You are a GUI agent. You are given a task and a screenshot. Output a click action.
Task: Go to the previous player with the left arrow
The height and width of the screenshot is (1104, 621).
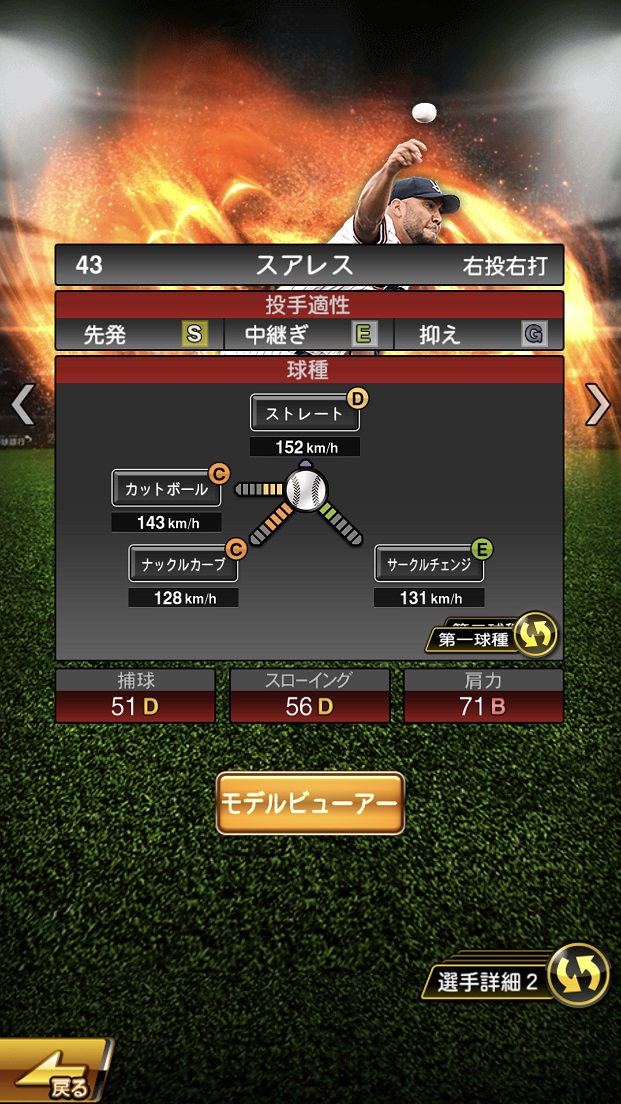22,405
